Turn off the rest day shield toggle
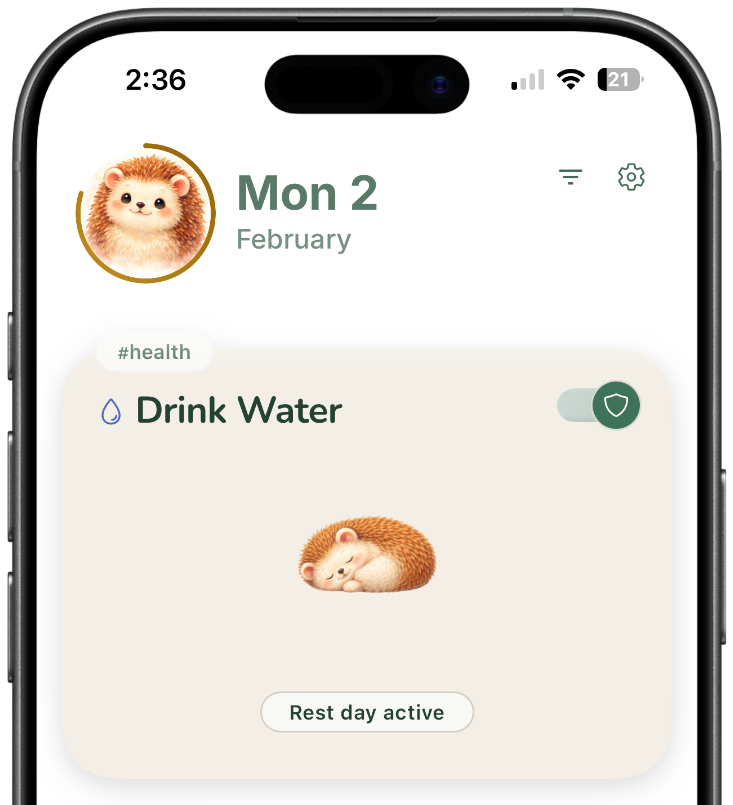 point(599,405)
